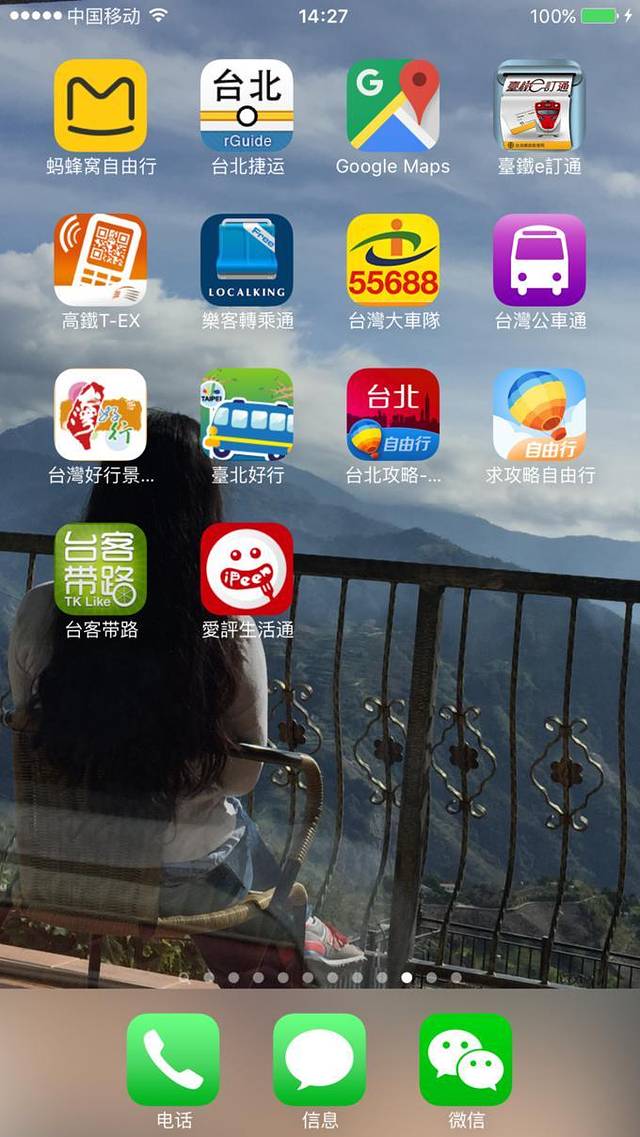Launch the 台北捷运 rGuide app
The width and height of the screenshot is (640, 1137).
pos(247,105)
